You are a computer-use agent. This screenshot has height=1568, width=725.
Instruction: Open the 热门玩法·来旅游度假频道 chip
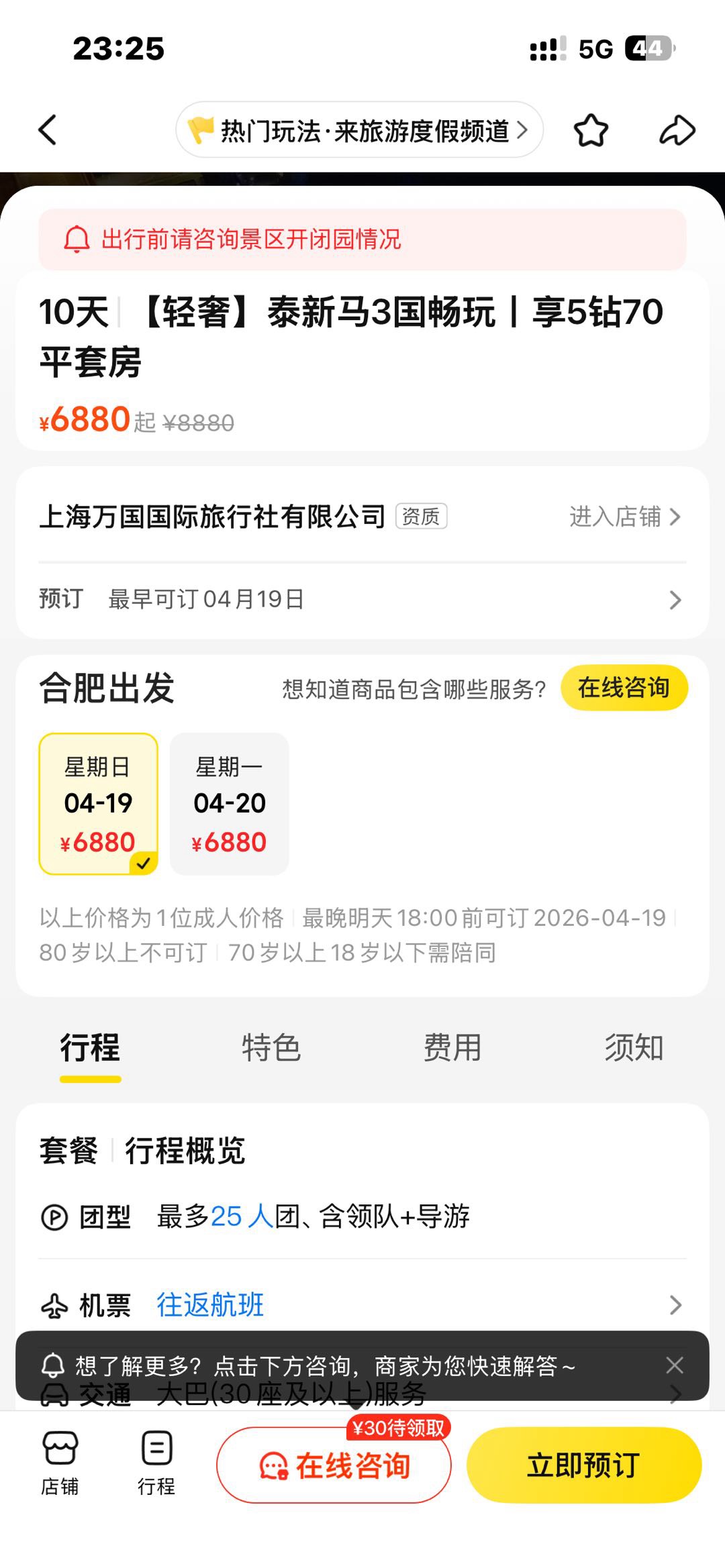359,130
